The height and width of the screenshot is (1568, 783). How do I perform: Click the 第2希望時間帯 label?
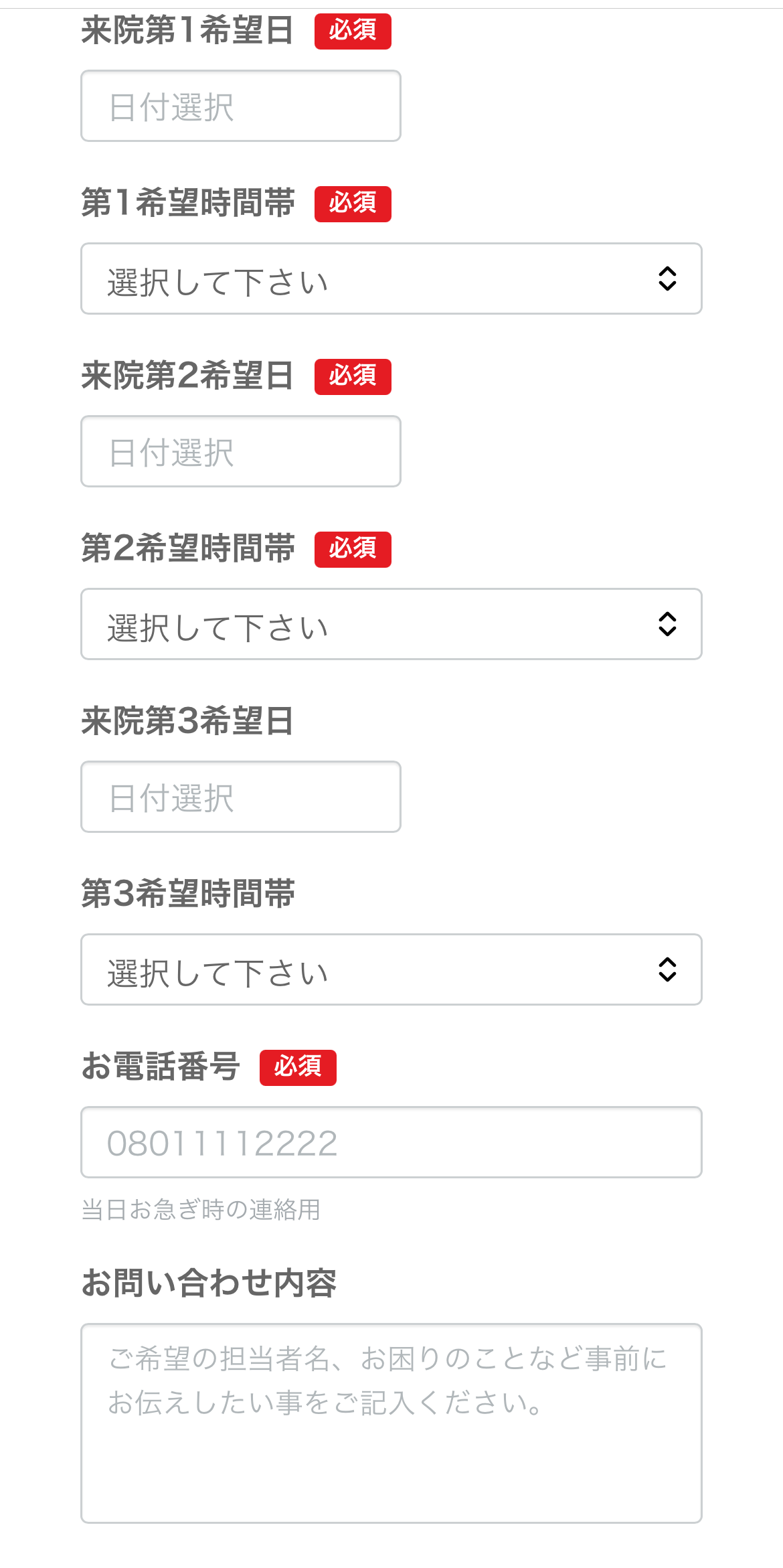189,549
